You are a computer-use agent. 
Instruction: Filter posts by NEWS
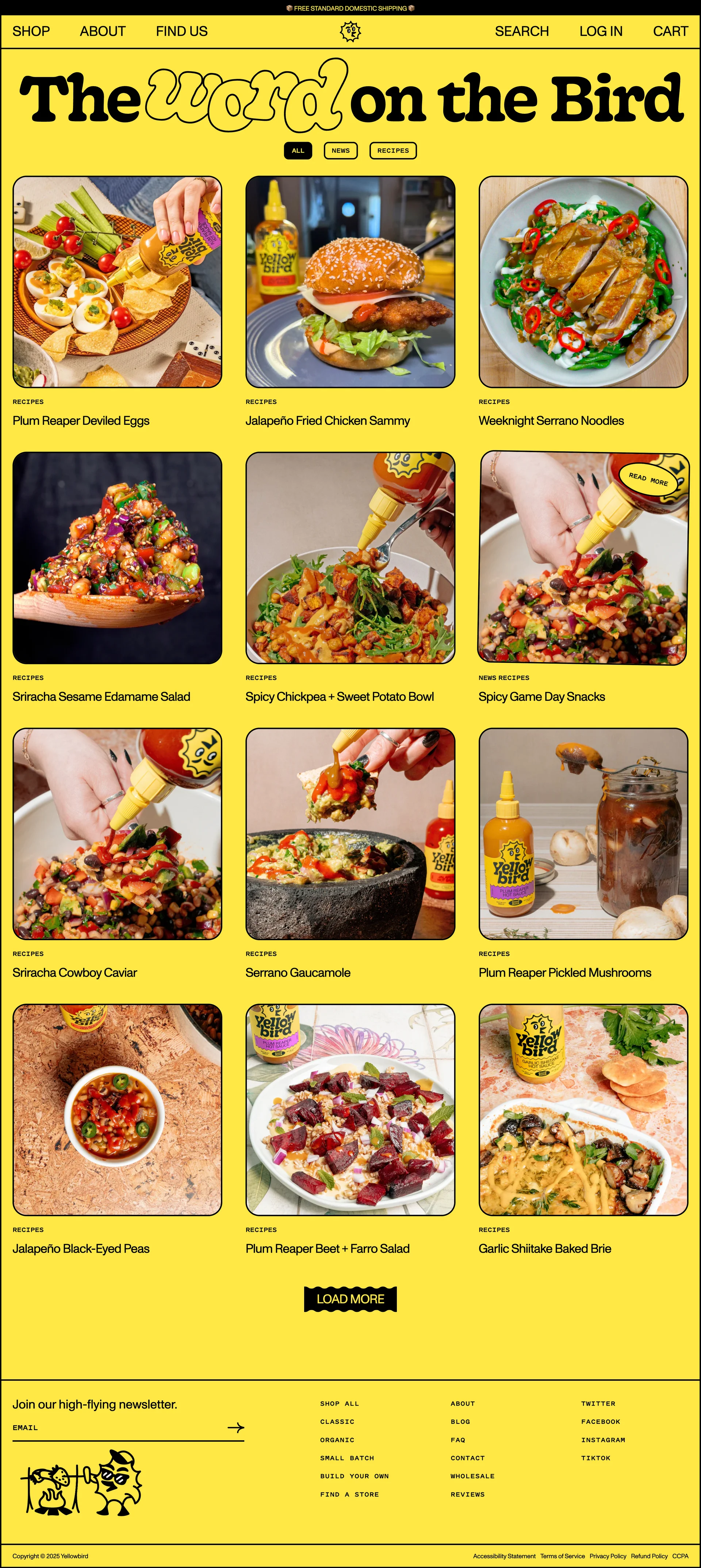[x=340, y=150]
